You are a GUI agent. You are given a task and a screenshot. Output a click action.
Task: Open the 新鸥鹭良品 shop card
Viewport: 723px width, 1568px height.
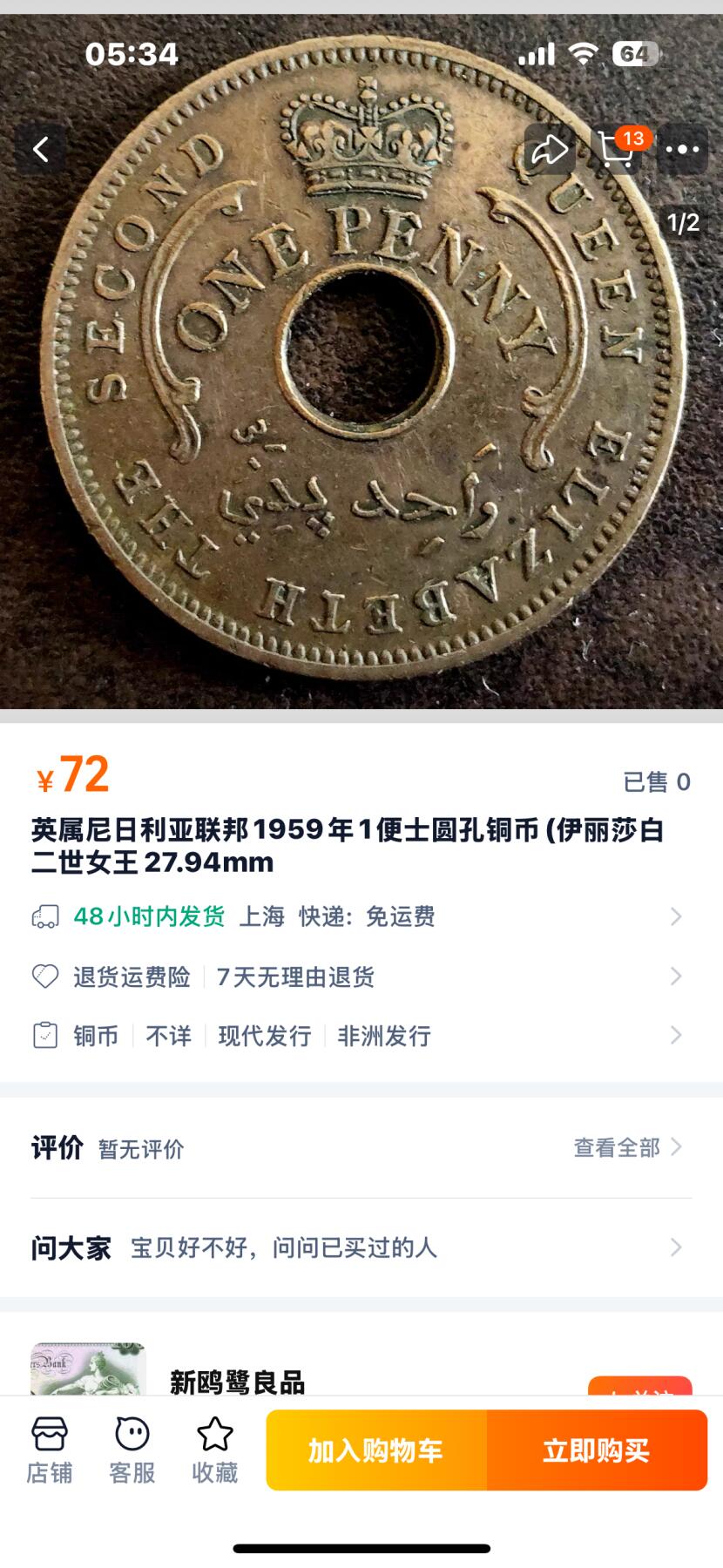(x=237, y=1381)
